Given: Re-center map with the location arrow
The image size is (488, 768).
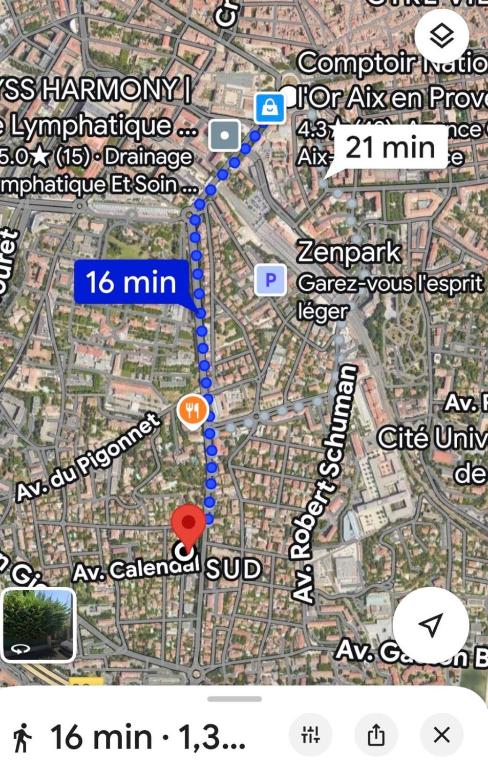Looking at the screenshot, I should 431,624.
